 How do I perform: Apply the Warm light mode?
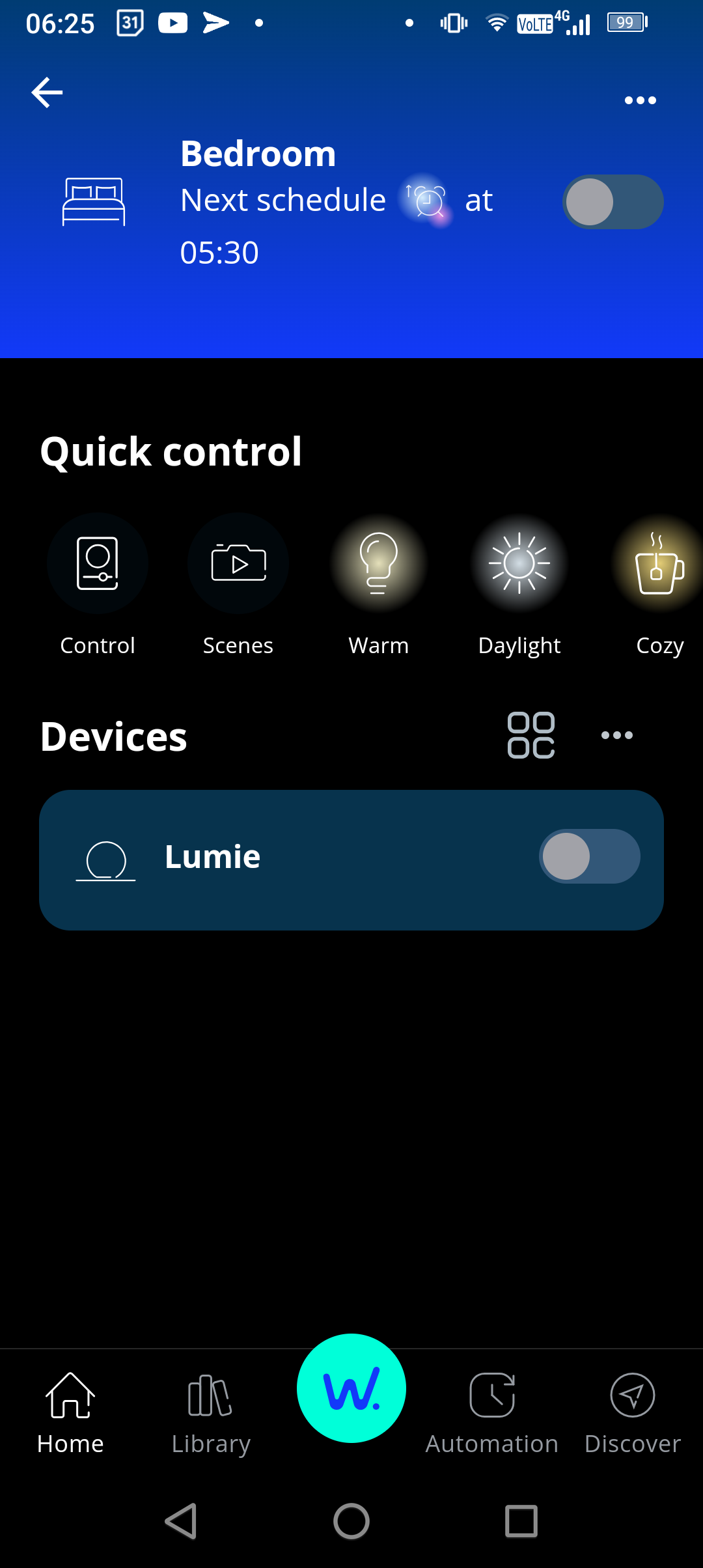click(x=379, y=564)
